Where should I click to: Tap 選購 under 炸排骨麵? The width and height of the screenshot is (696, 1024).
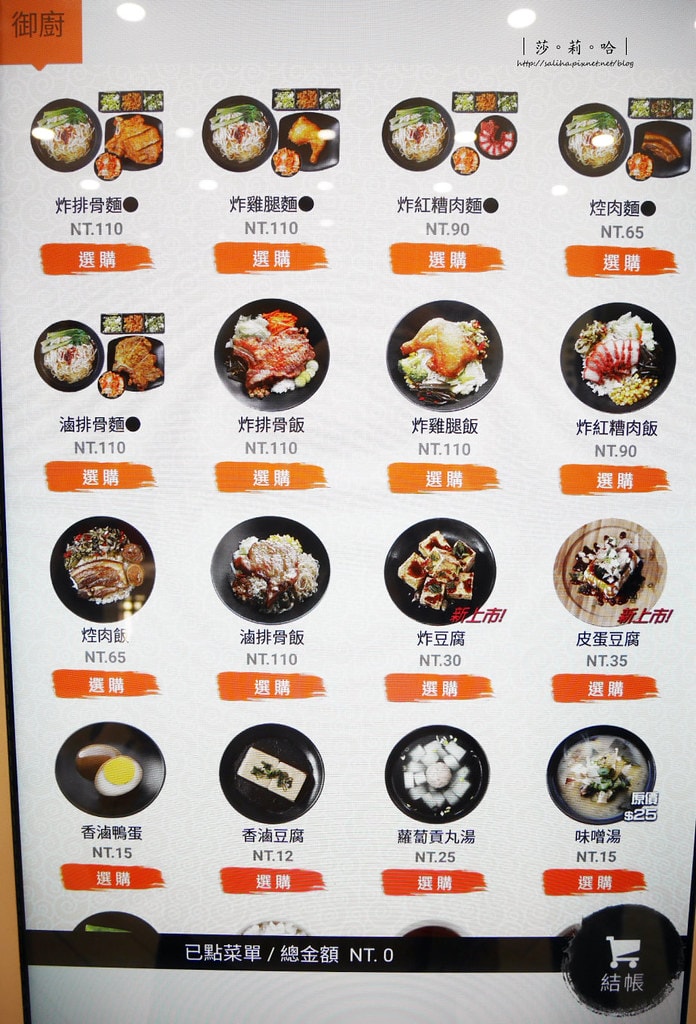coord(97,259)
